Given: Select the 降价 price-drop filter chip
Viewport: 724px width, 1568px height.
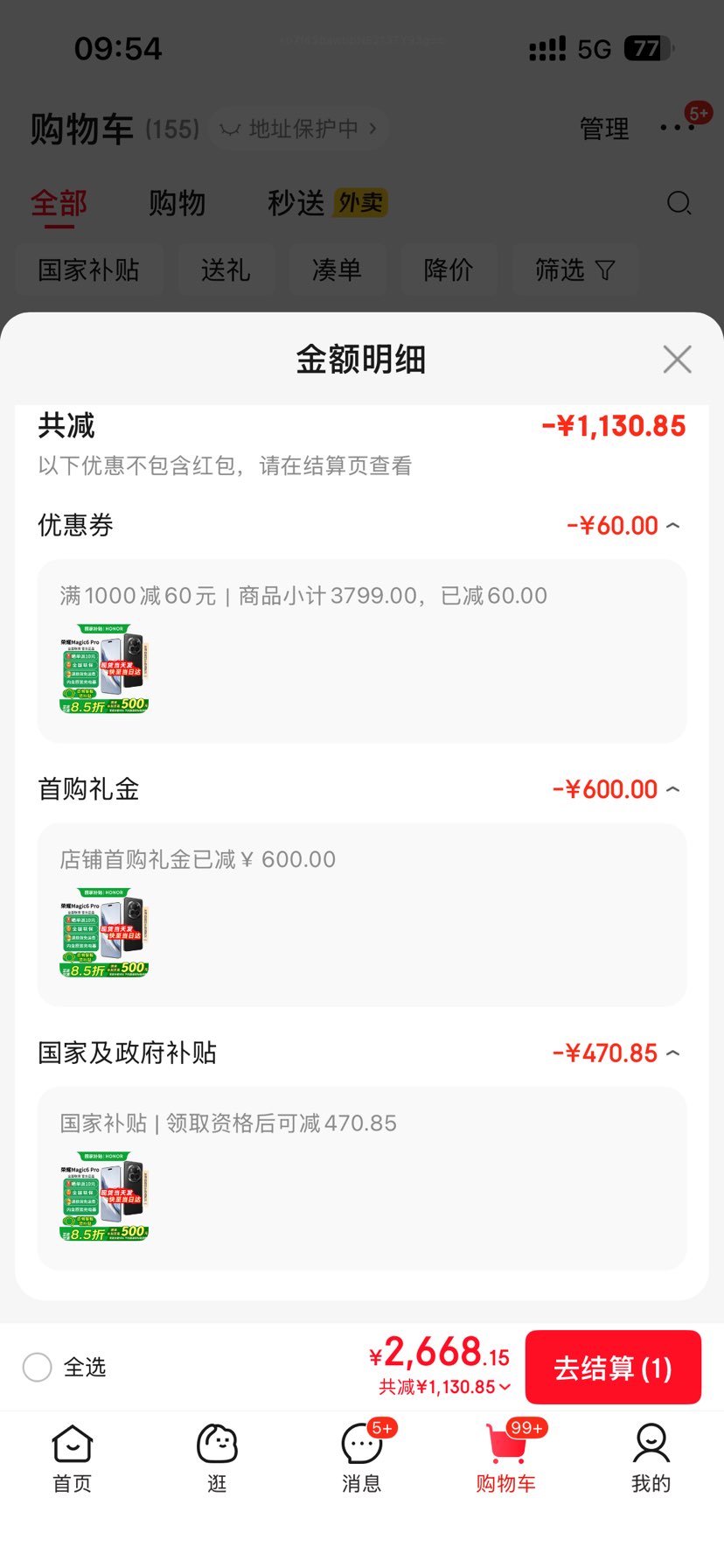Looking at the screenshot, I should (x=449, y=270).
